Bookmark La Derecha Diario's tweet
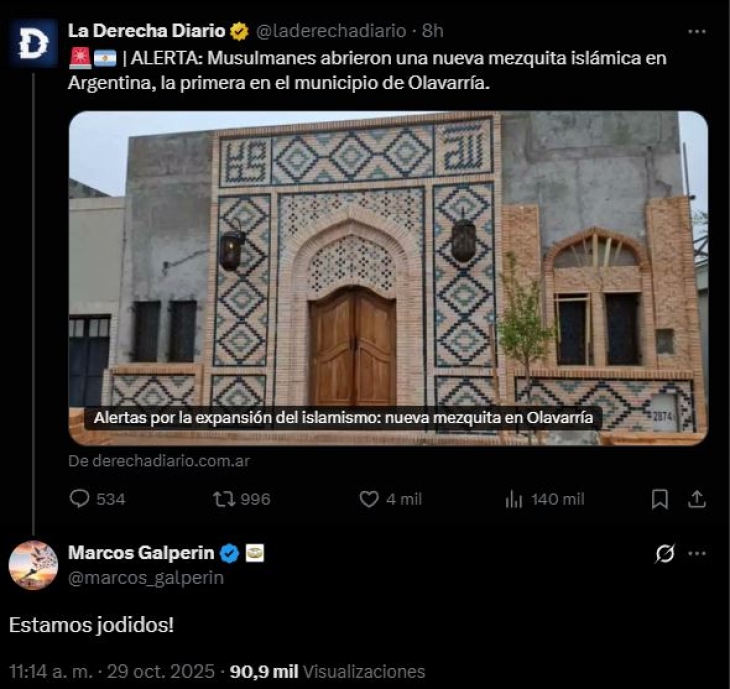The image size is (730, 689). pos(660,499)
